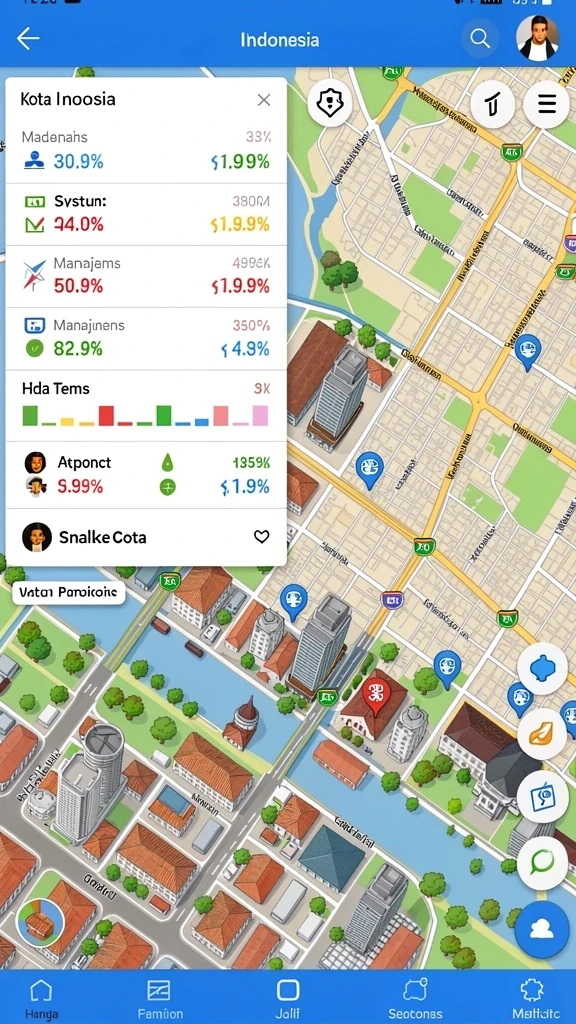Tap the blue floating profile button

click(x=542, y=929)
